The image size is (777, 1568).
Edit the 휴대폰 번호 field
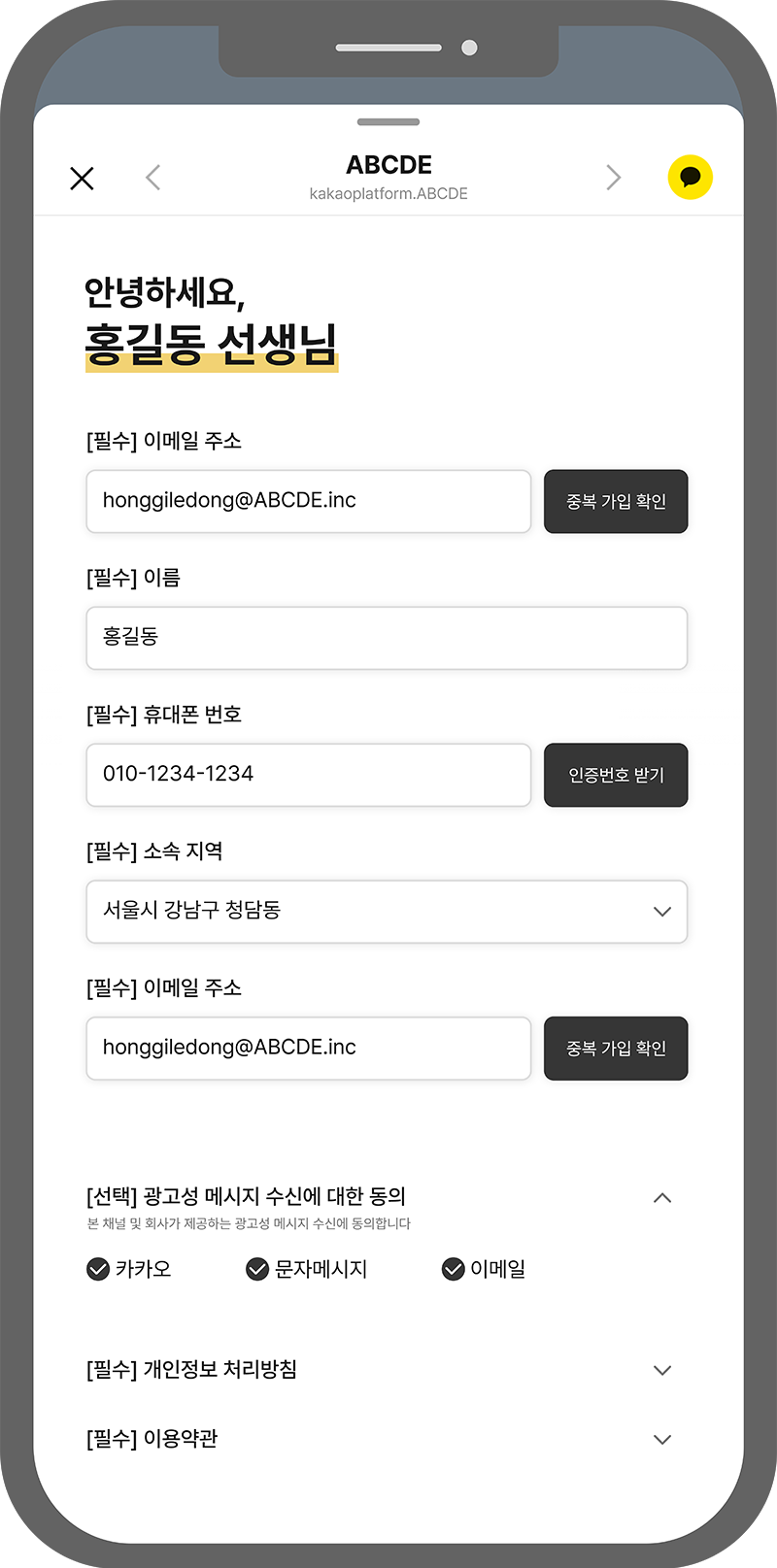(x=309, y=775)
